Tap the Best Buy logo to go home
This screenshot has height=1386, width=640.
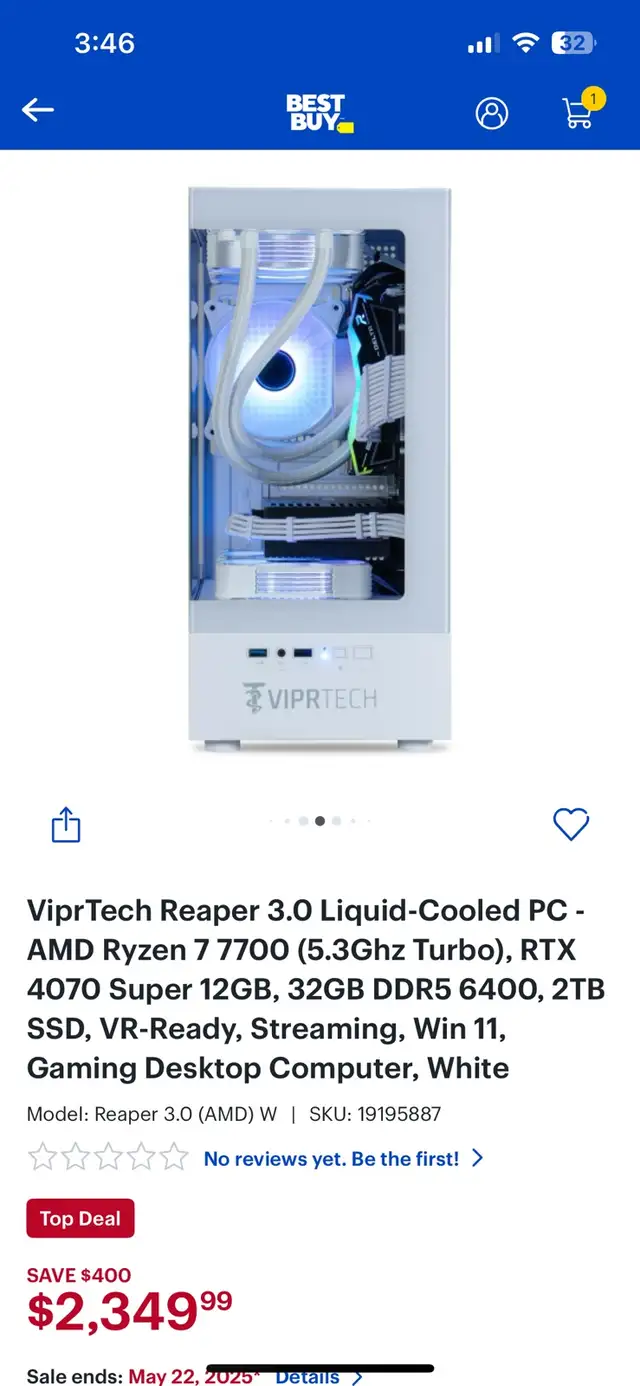pyautogui.click(x=319, y=113)
